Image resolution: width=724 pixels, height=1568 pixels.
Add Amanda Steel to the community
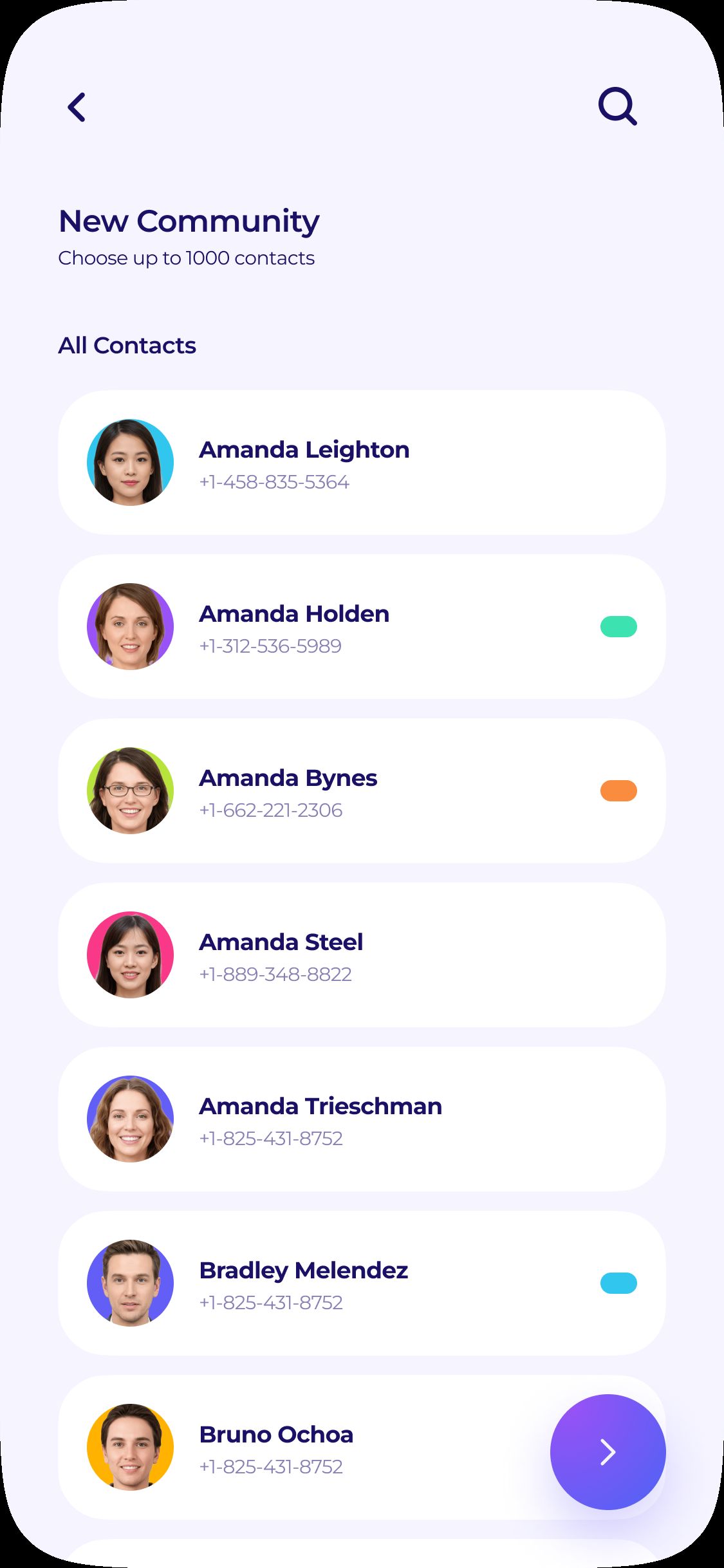362,955
